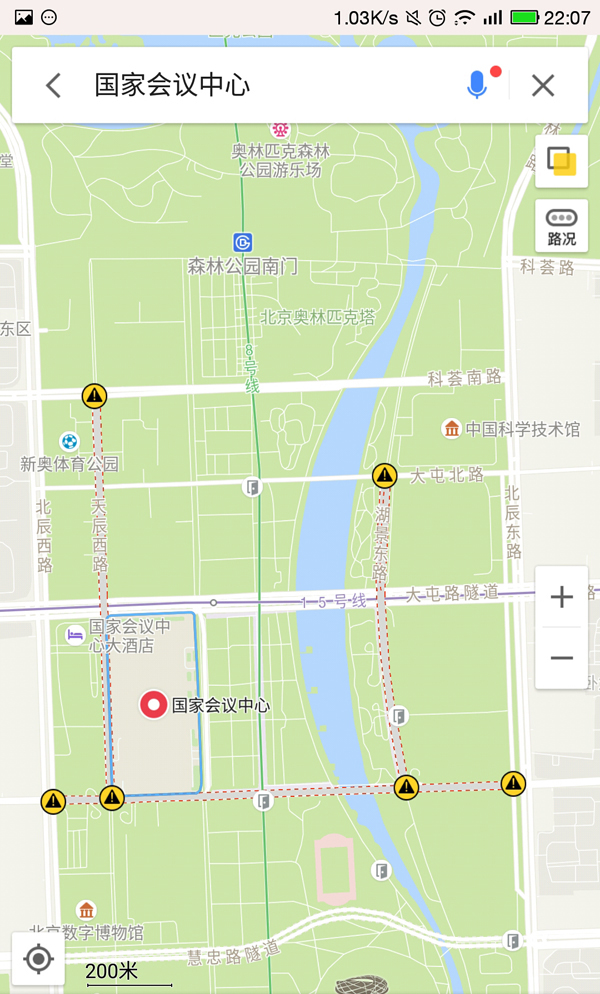
Task: View the 新奥体育公园 point of interest
Action: point(69,441)
